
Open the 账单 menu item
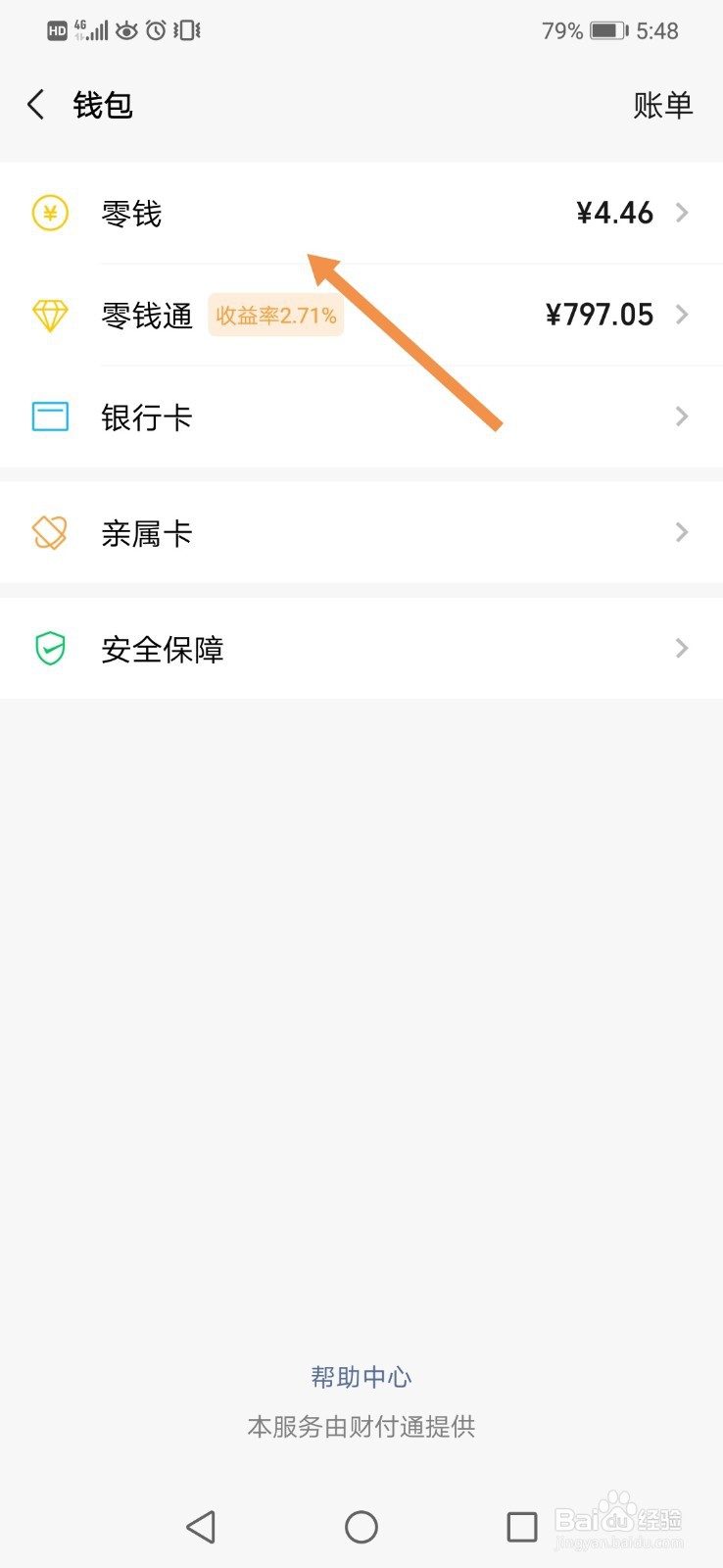coord(664,103)
